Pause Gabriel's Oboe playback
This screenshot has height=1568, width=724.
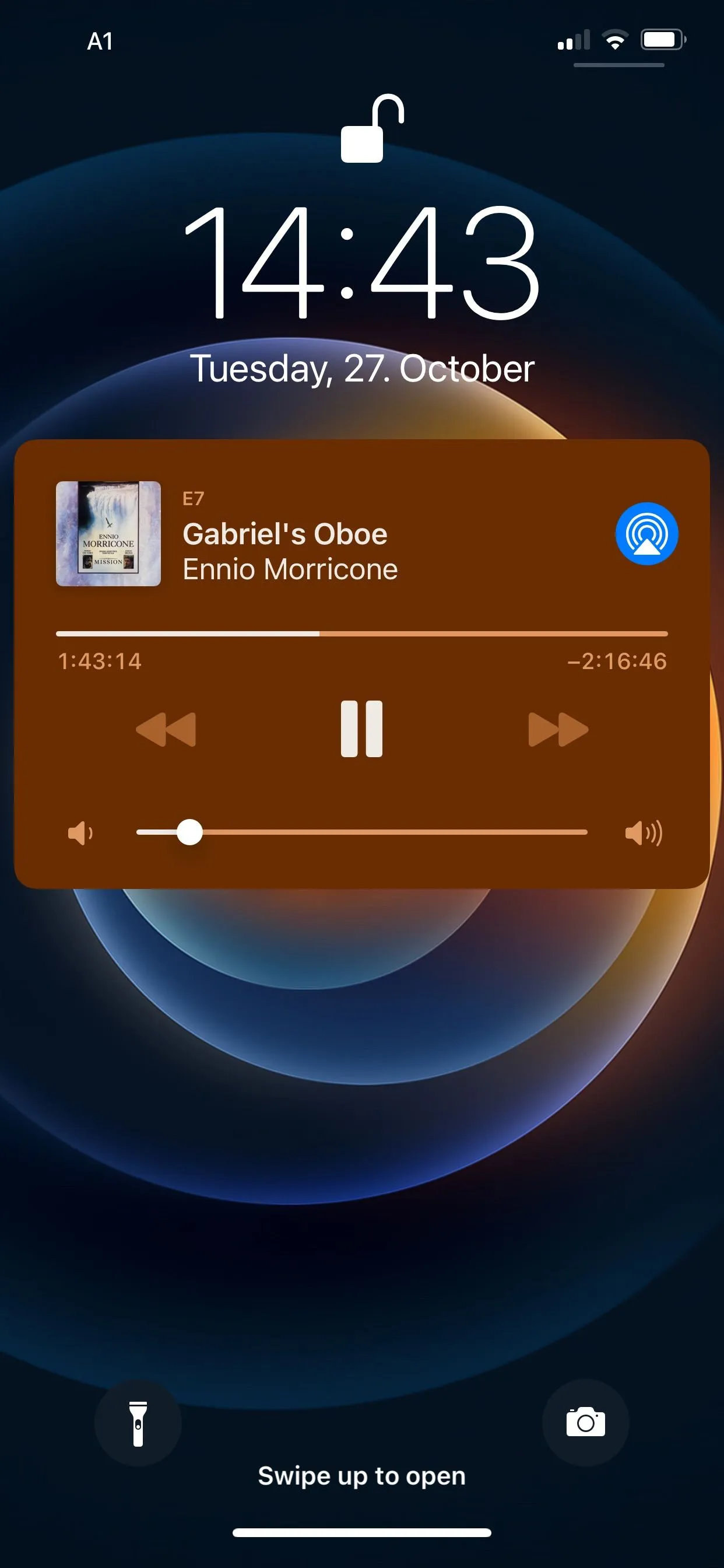pyautogui.click(x=361, y=729)
